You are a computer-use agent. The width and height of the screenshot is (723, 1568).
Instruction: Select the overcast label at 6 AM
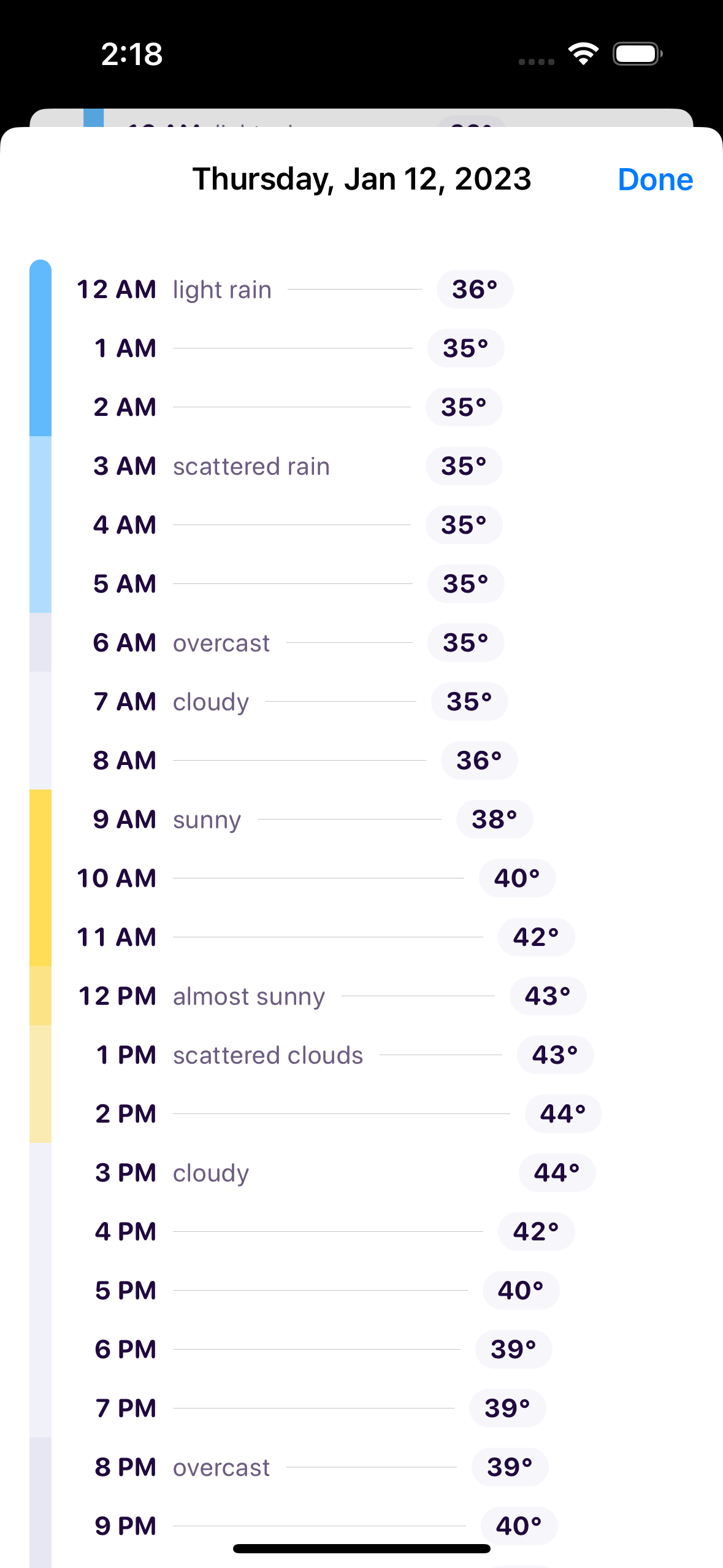221,642
